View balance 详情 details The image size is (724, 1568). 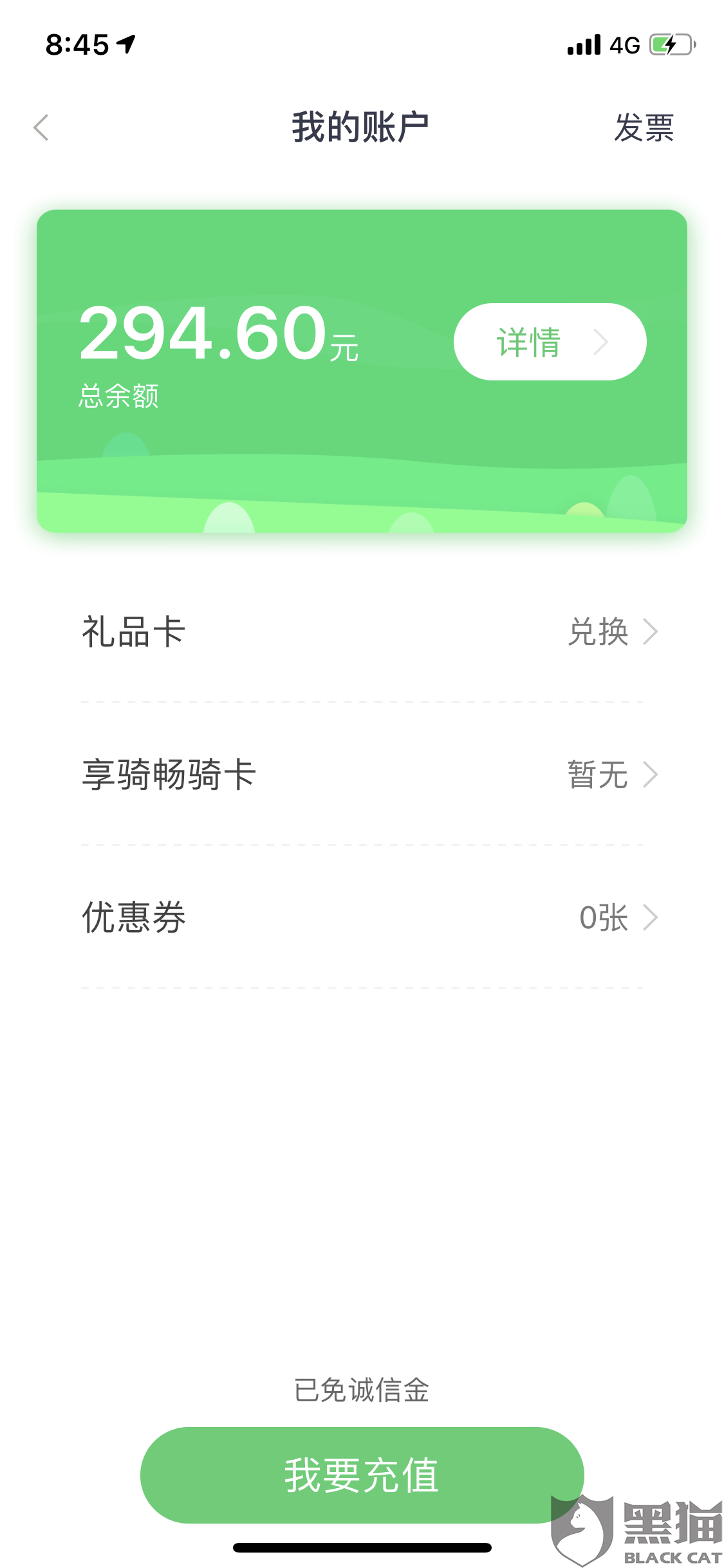[x=550, y=342]
